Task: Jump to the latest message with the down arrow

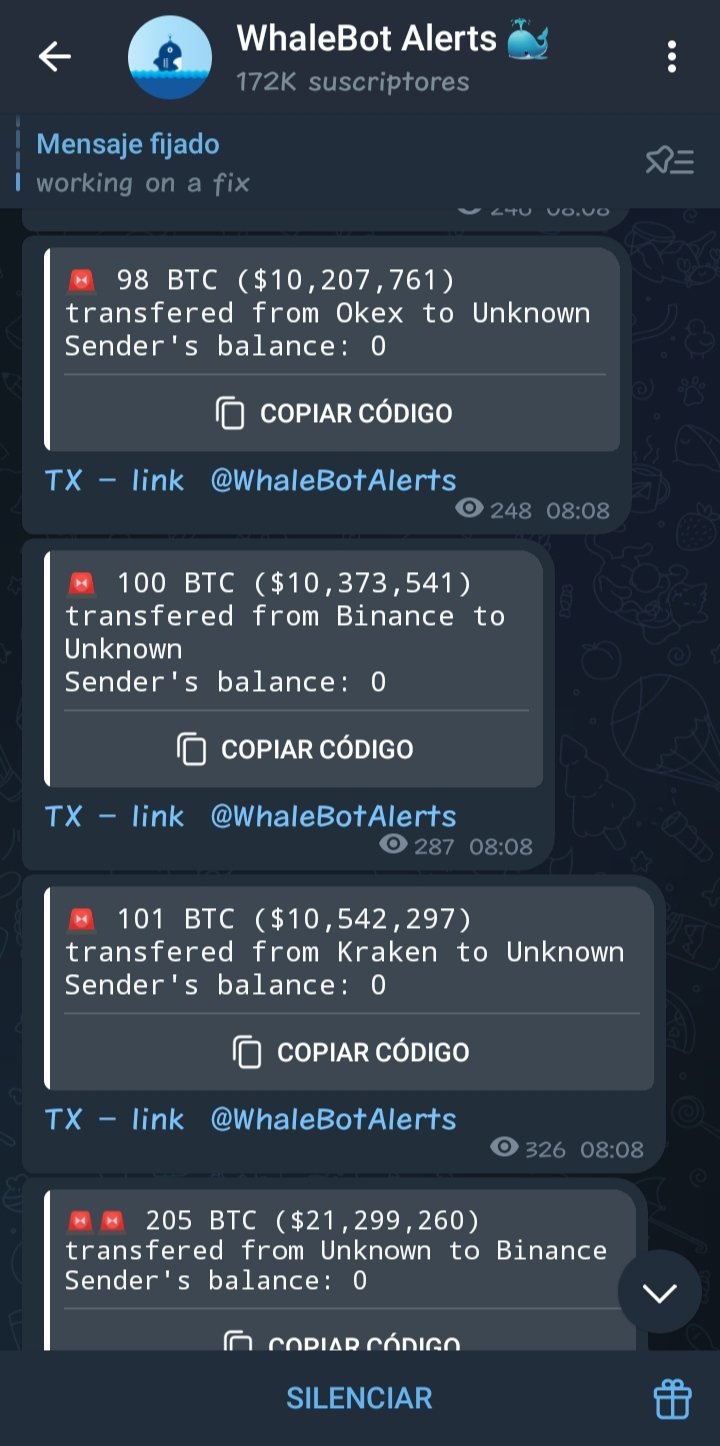Action: coord(660,1292)
